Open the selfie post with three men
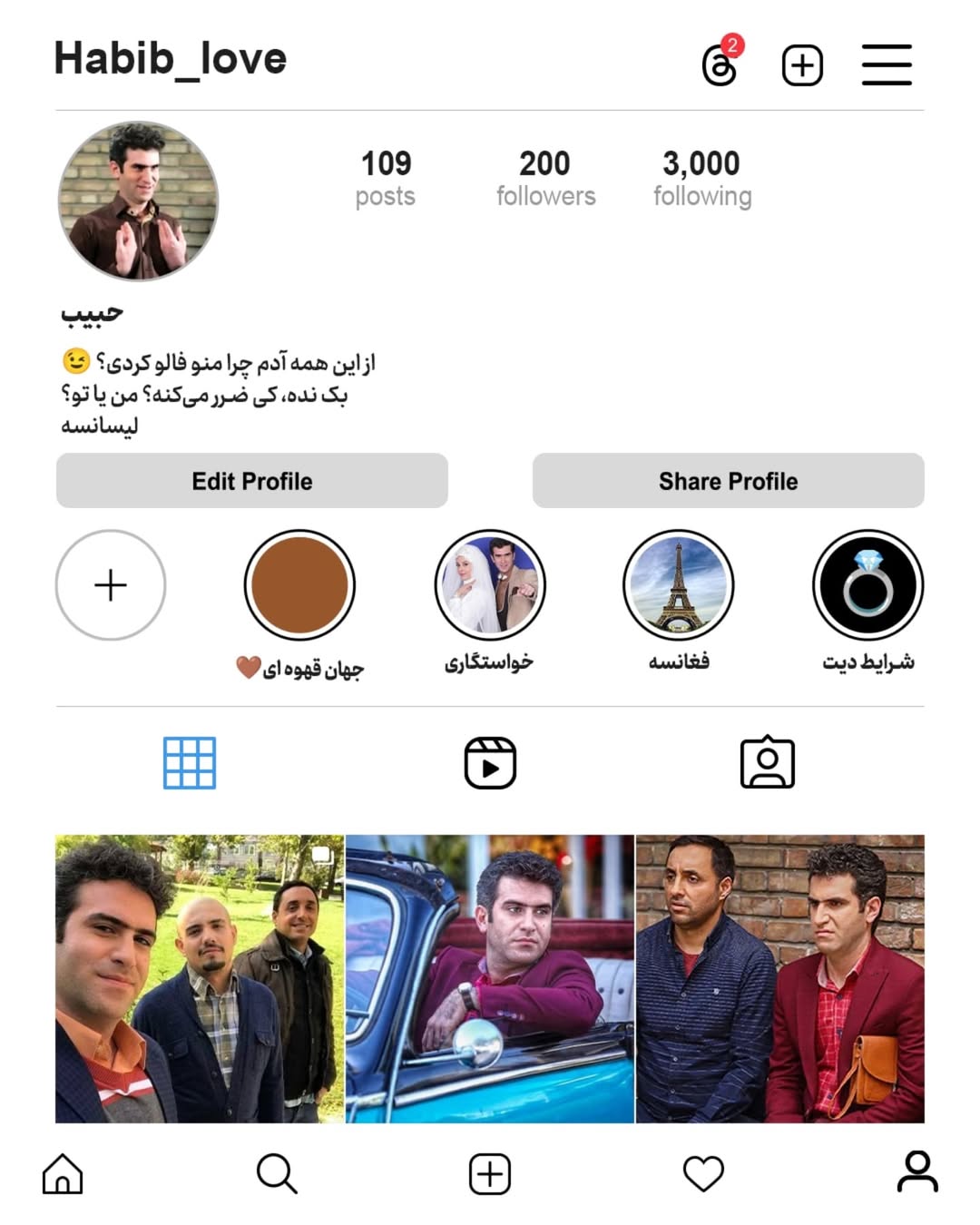Image resolution: width=980 pixels, height=1225 pixels. (x=200, y=978)
